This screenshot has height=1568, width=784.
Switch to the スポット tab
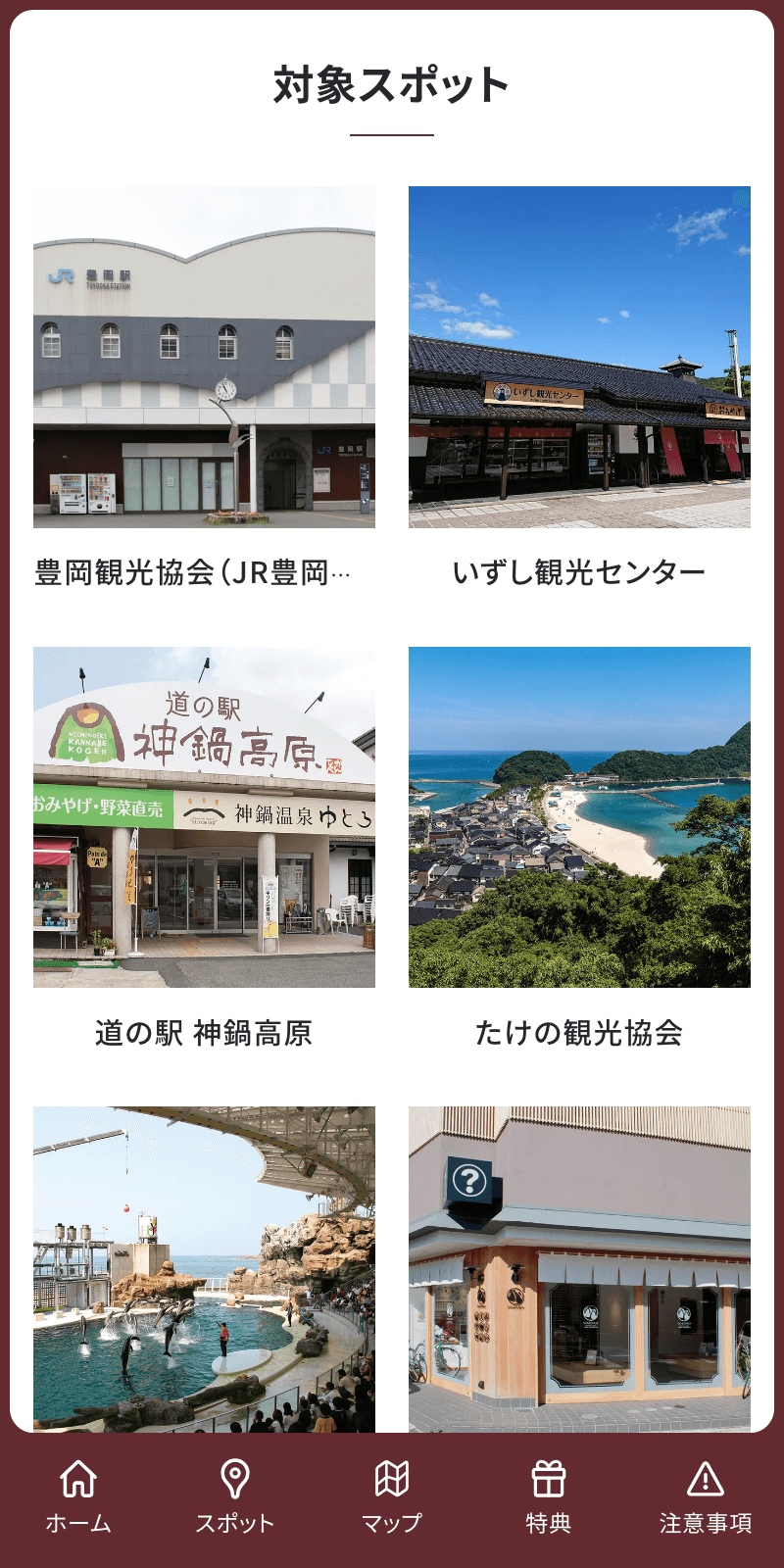[235, 1497]
